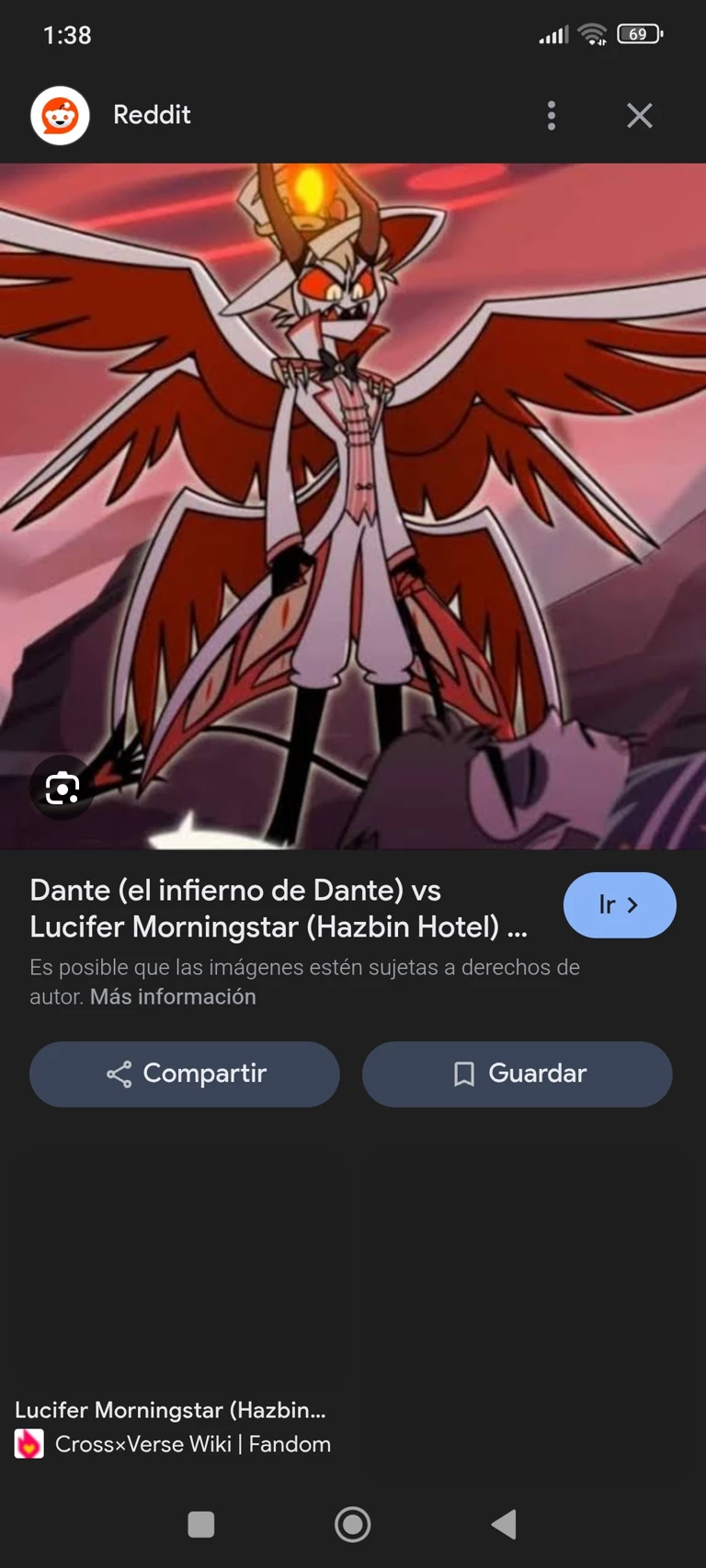Go back with the system back button
Viewport: 706px width, 1568px height.
(504, 1525)
